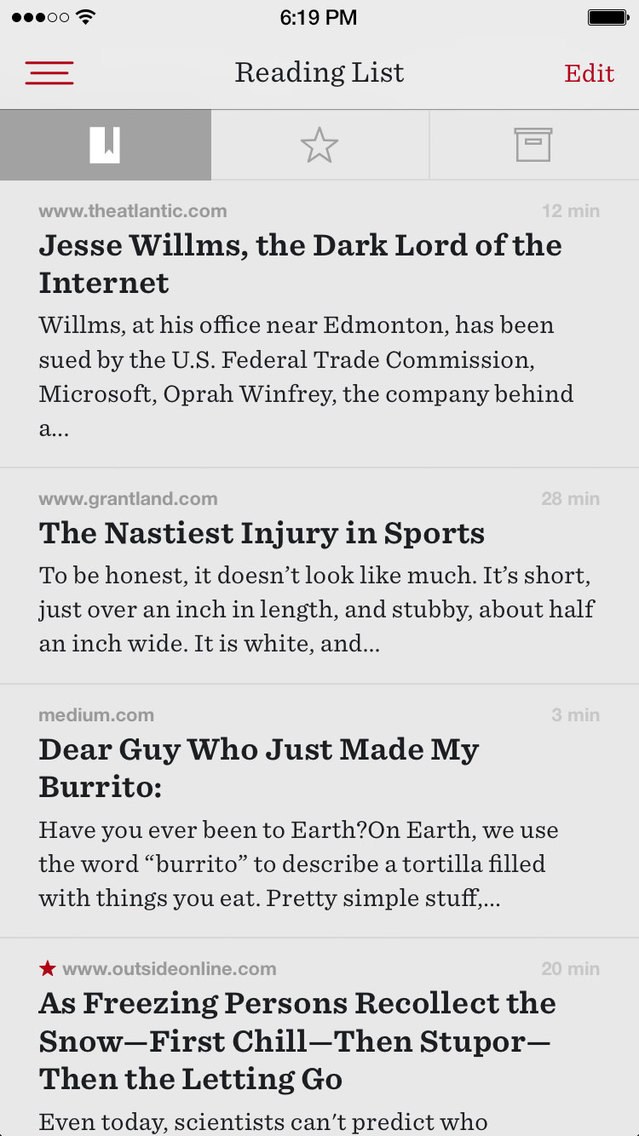The width and height of the screenshot is (639, 1136).
Task: Switch to the starred favorites tab
Action: pos(319,146)
